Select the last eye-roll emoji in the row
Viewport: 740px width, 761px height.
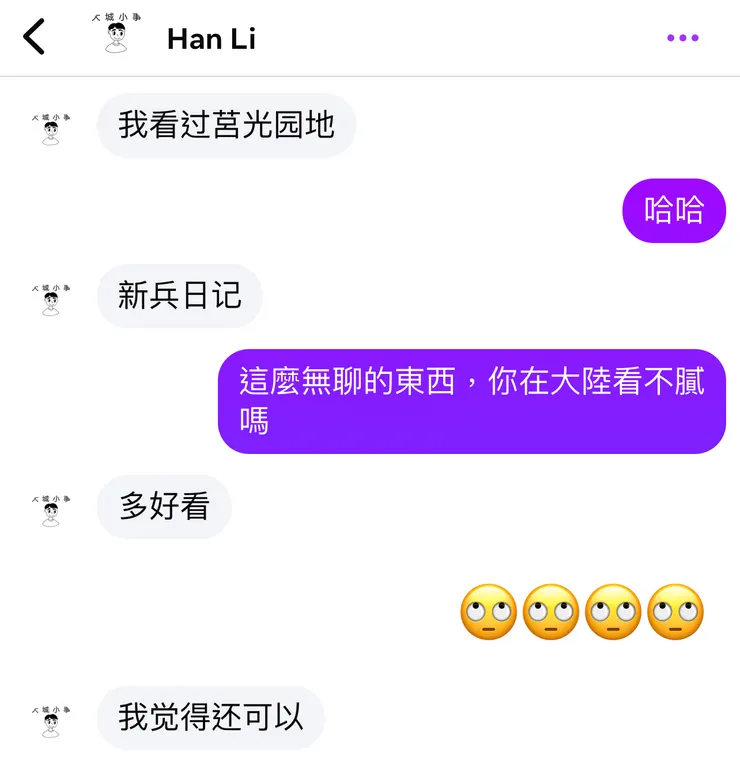coord(677,613)
